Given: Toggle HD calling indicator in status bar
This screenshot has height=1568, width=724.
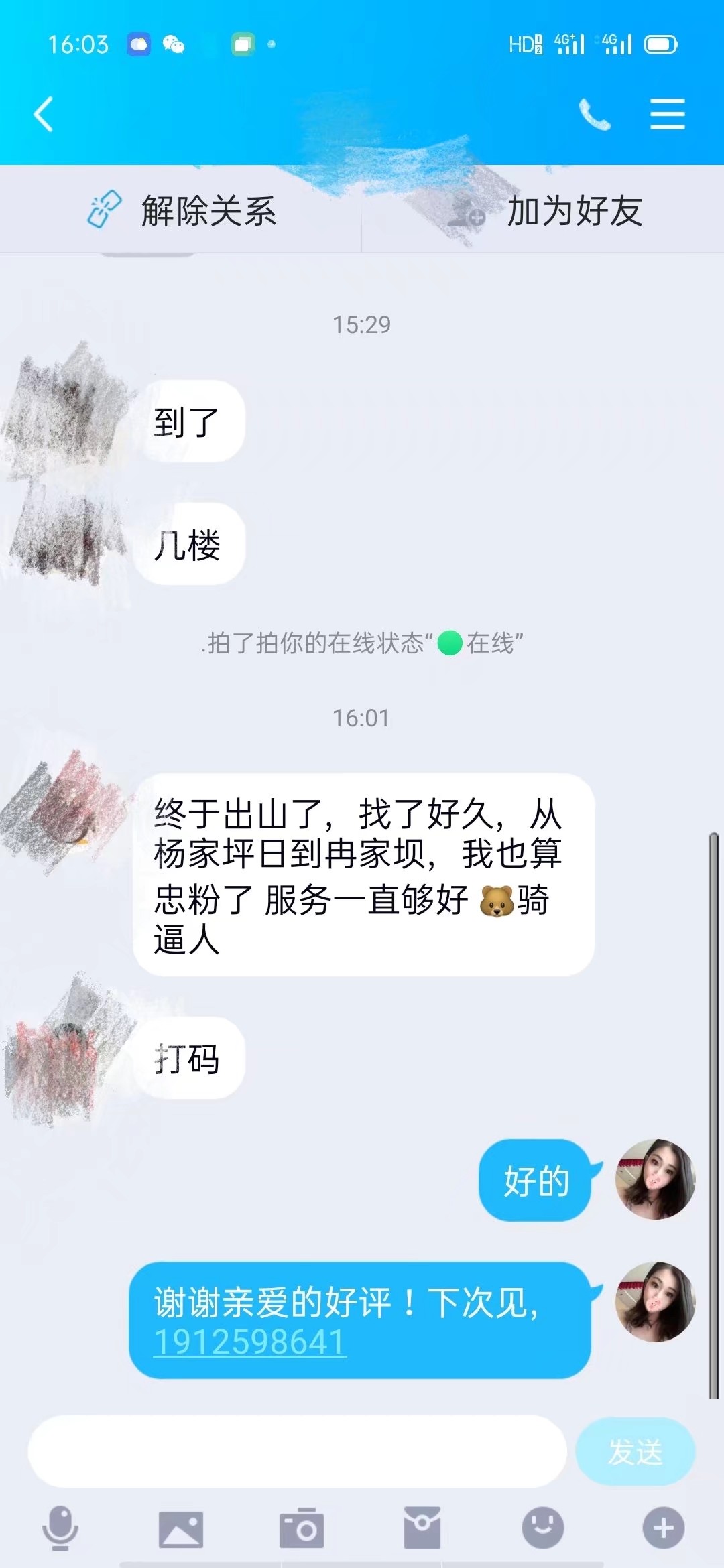Looking at the screenshot, I should [526, 44].
